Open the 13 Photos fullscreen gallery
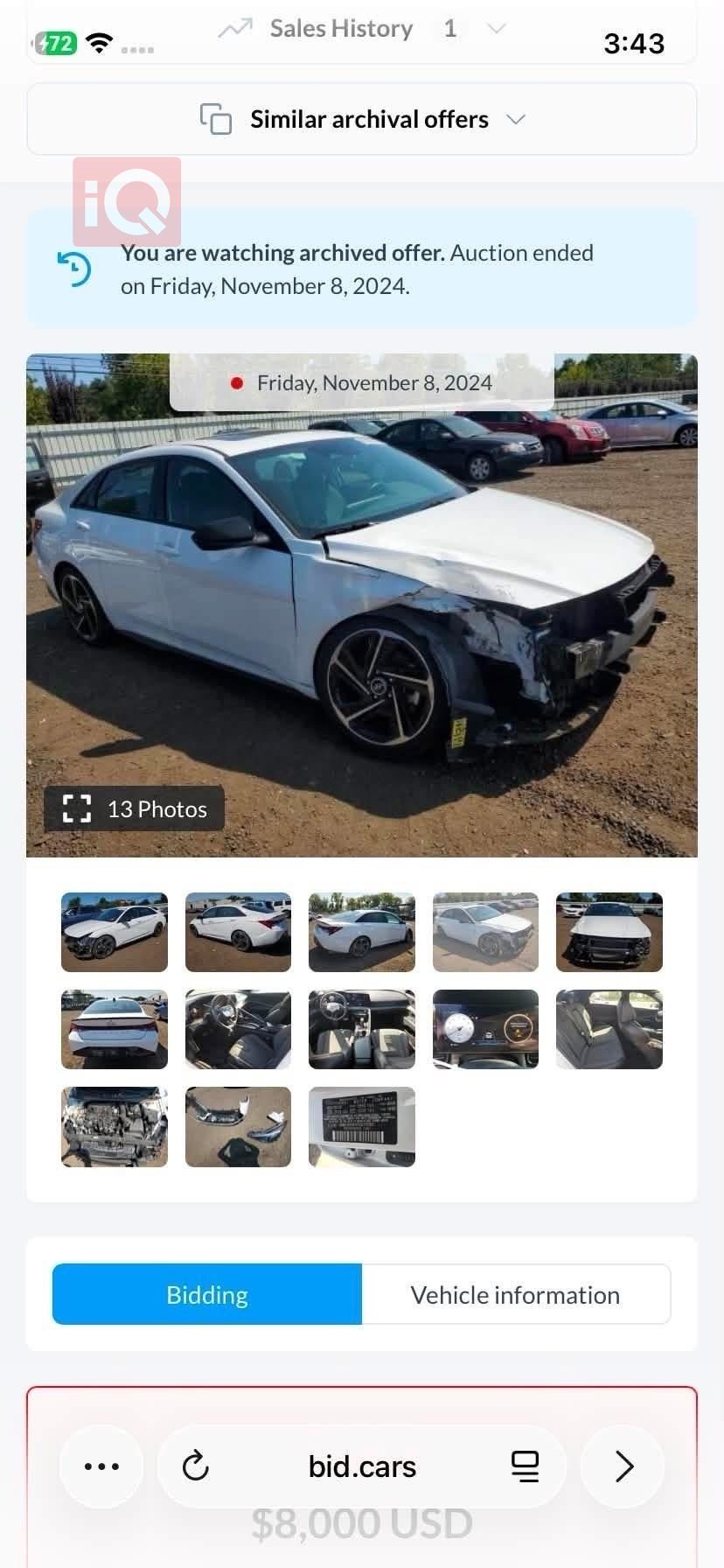This screenshot has width=724, height=1568. click(134, 808)
